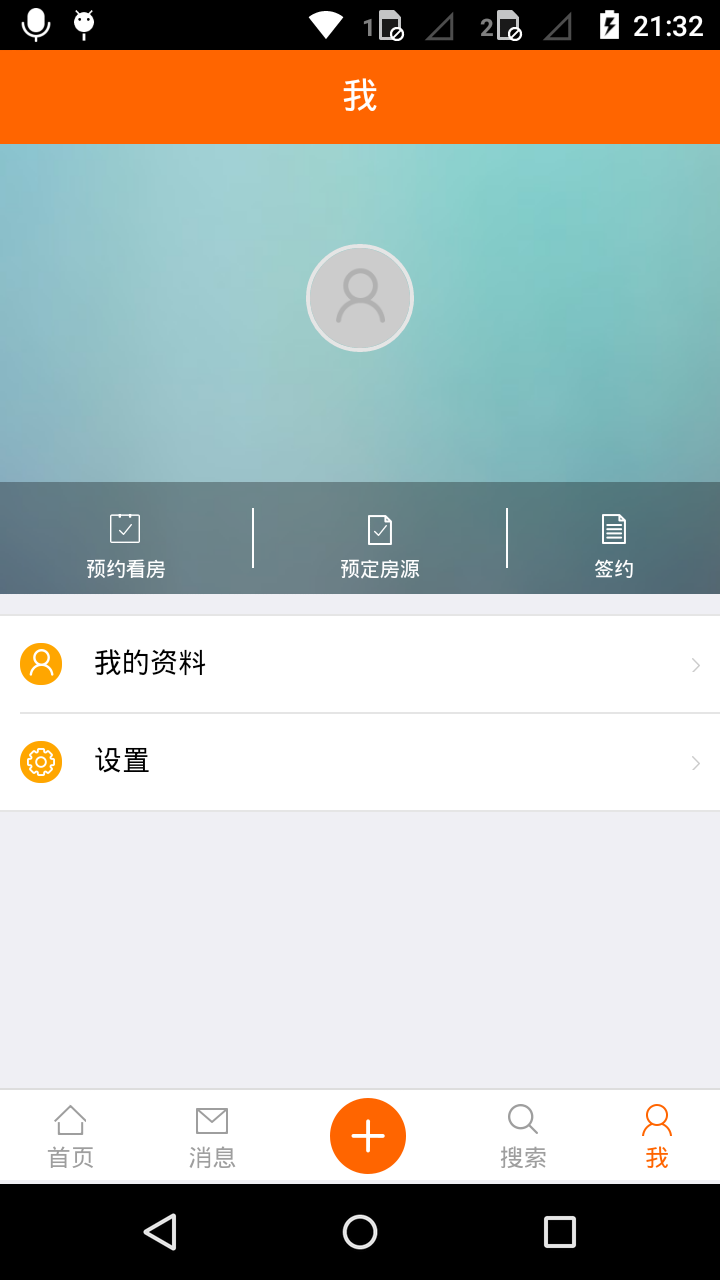720x1280 pixels.
Task: Open 签约 (sign contract) icon
Action: click(x=614, y=527)
